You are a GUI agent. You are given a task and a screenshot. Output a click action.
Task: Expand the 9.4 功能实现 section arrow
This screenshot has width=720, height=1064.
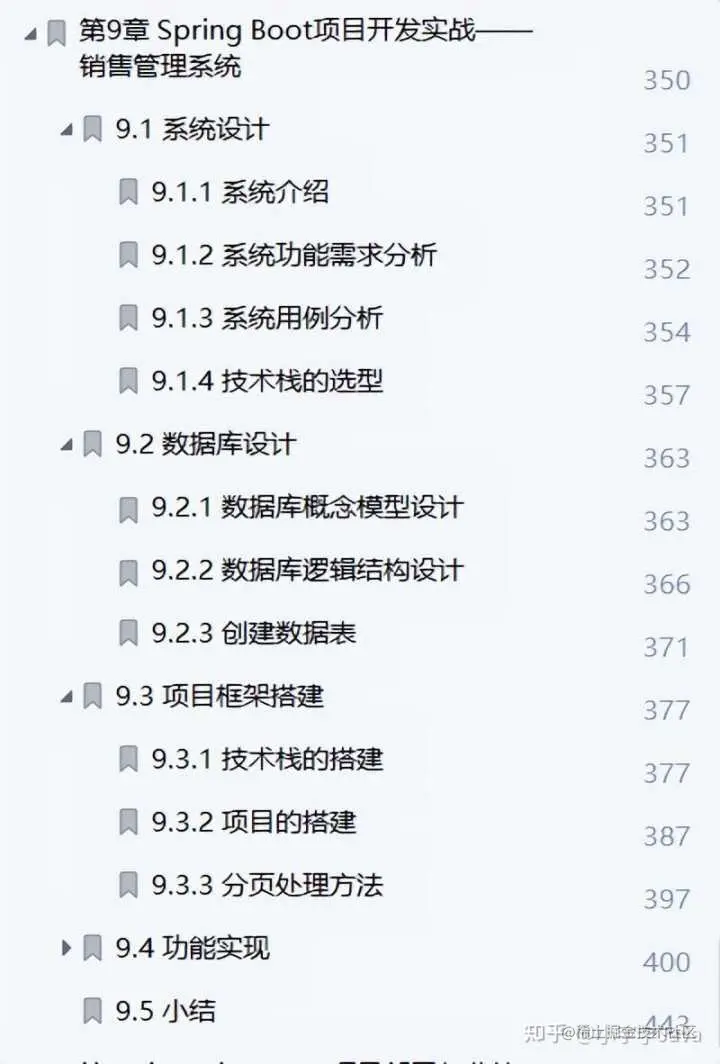(66, 948)
